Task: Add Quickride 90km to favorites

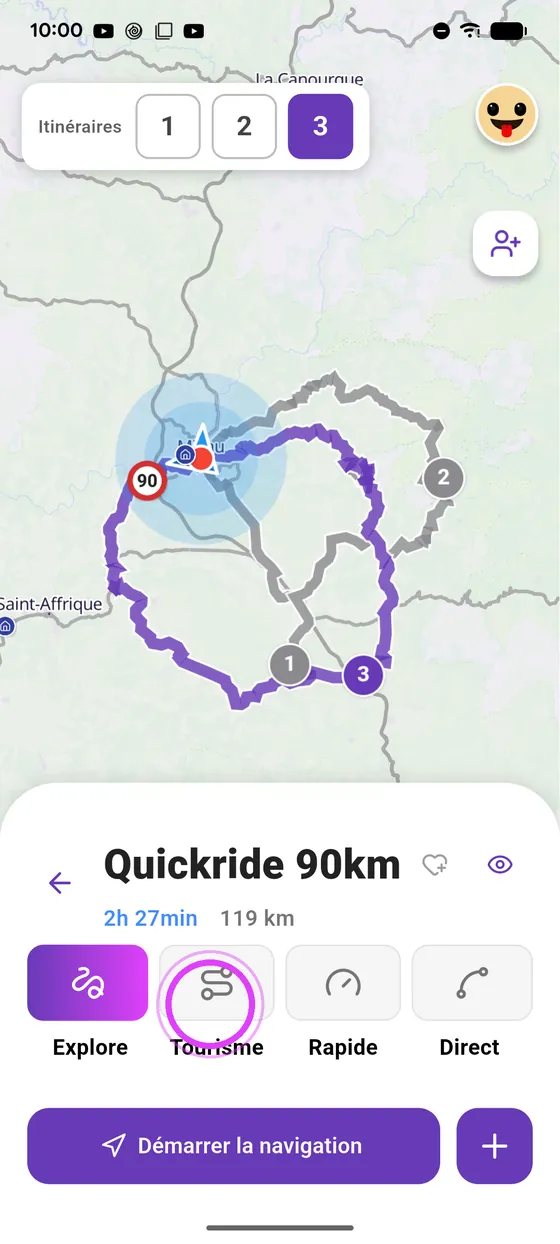Action: tap(435, 865)
